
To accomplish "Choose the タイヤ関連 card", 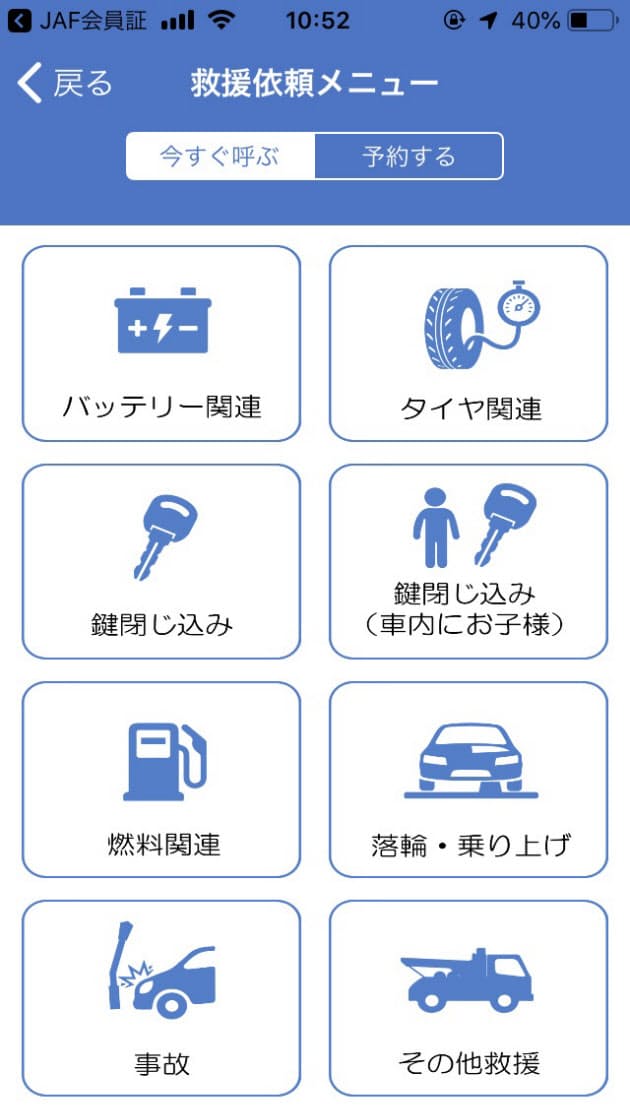I will click(x=469, y=343).
